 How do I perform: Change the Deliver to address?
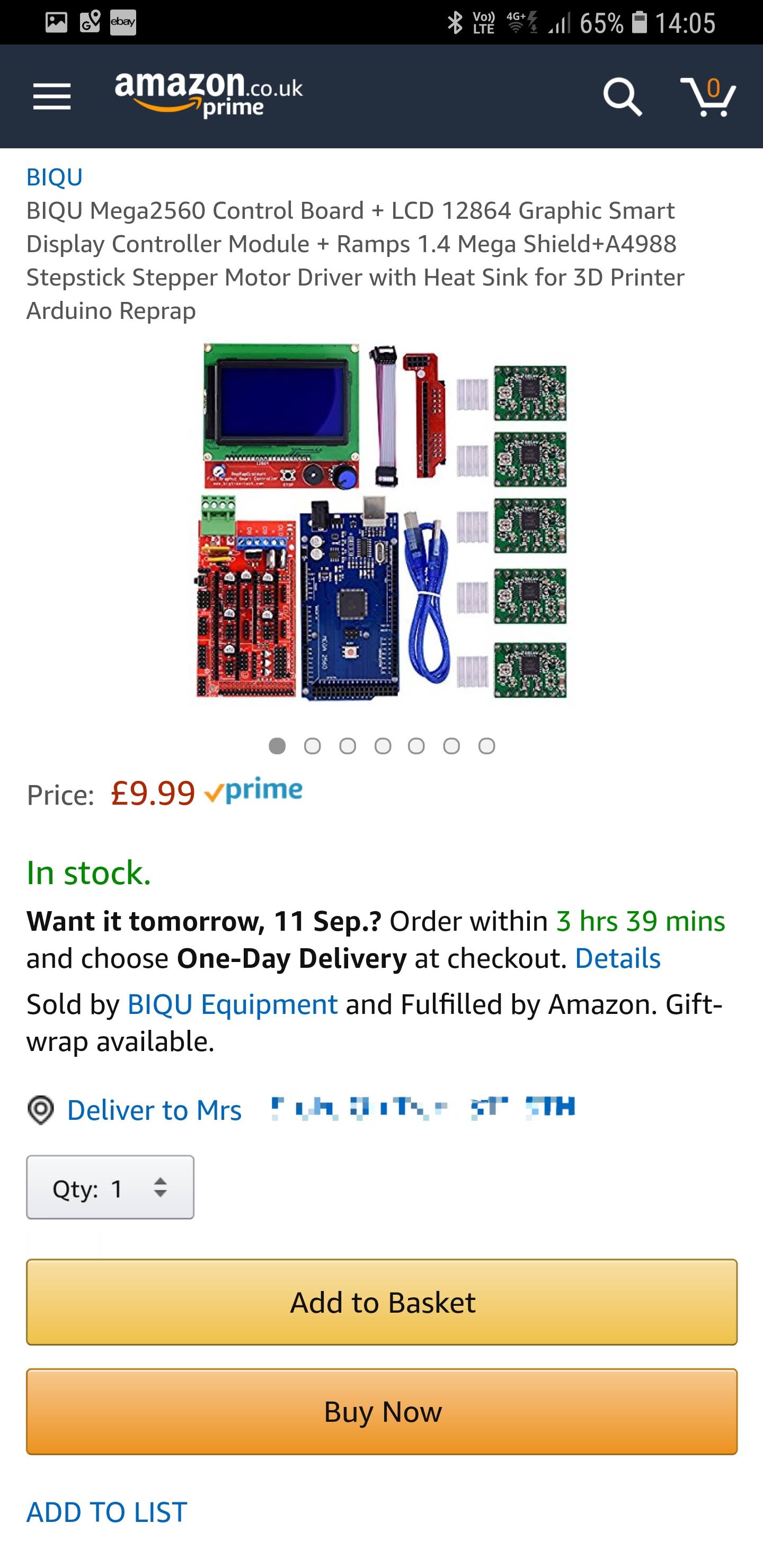pyautogui.click(x=301, y=1110)
